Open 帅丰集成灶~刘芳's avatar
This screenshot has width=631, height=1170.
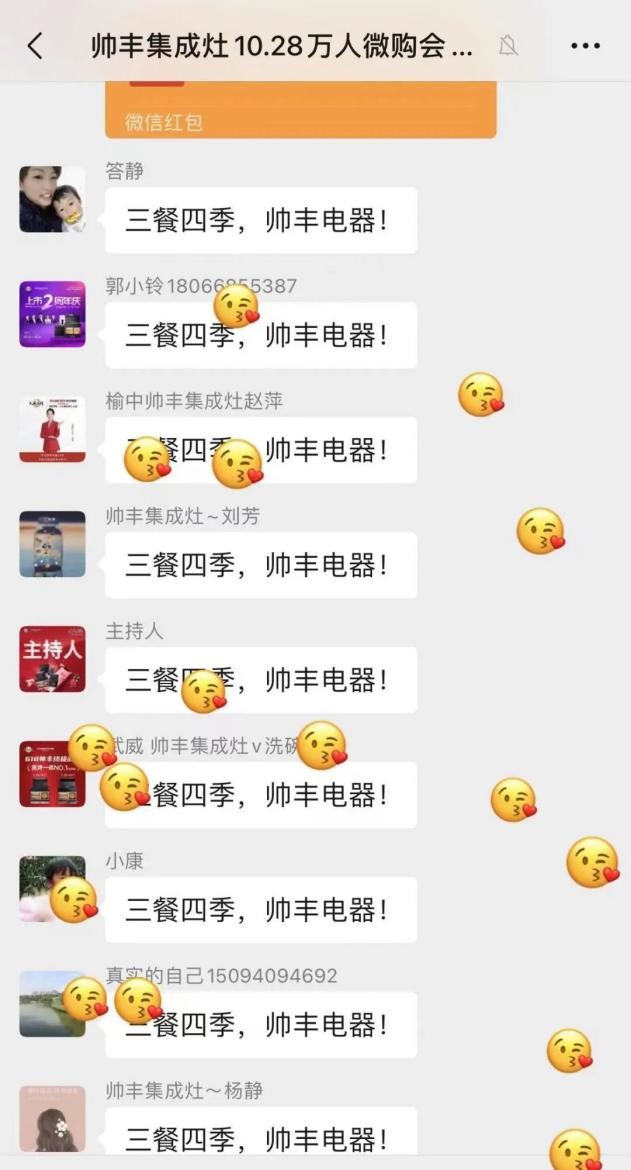point(52,544)
